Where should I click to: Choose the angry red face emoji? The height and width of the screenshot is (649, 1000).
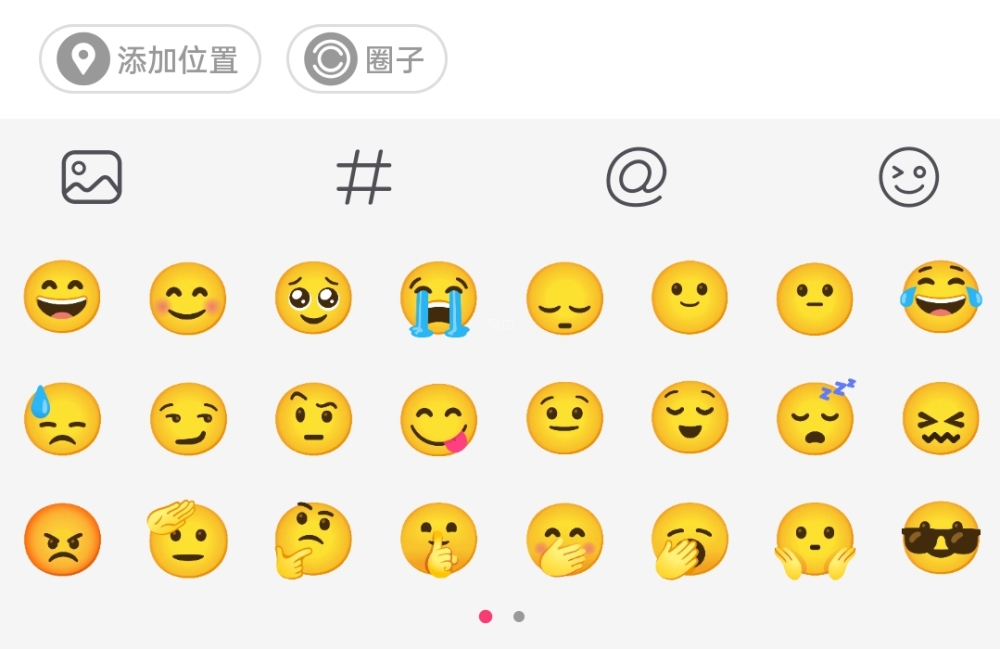point(62,539)
